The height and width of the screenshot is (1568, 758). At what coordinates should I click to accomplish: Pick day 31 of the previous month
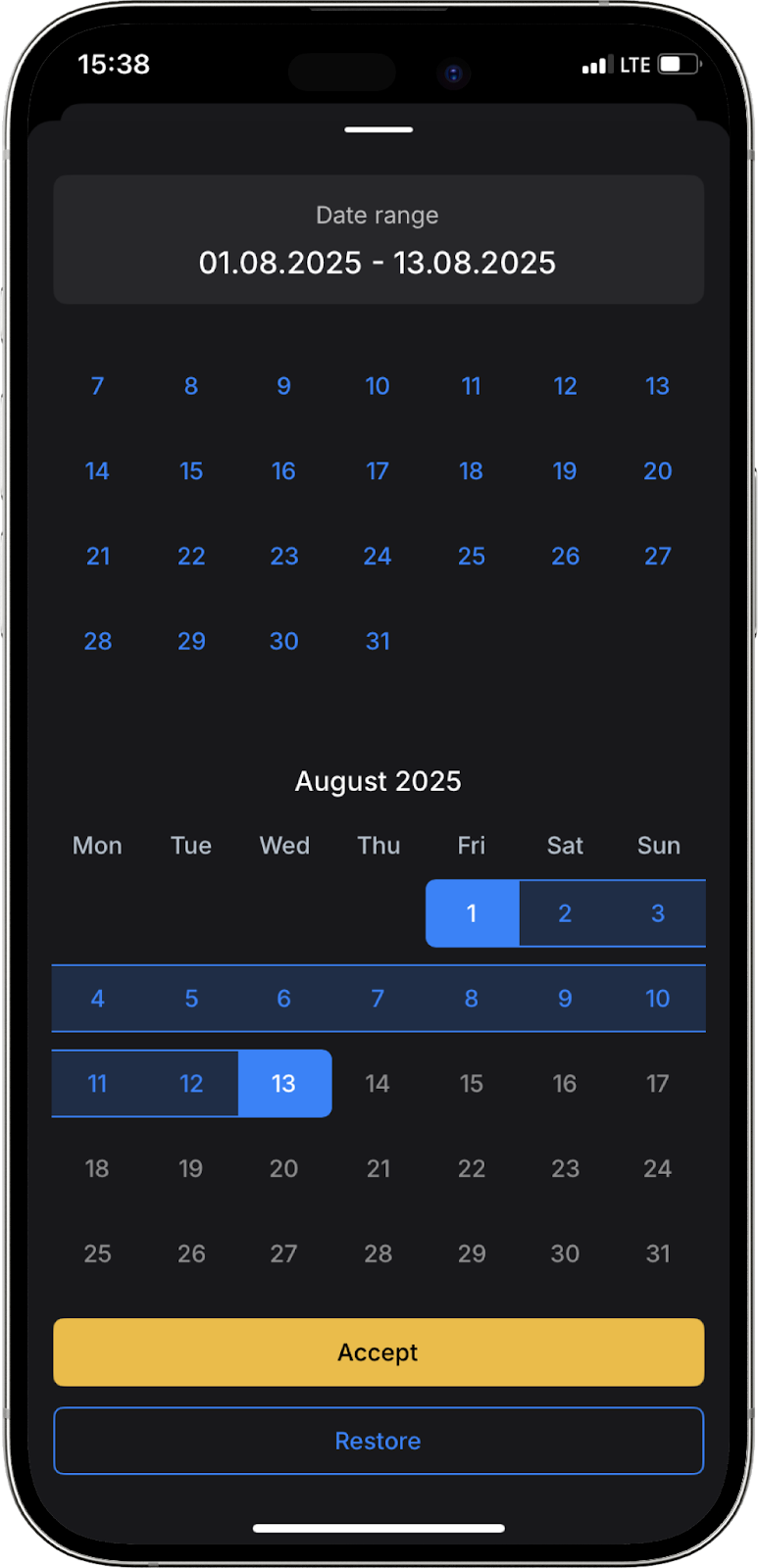[378, 641]
